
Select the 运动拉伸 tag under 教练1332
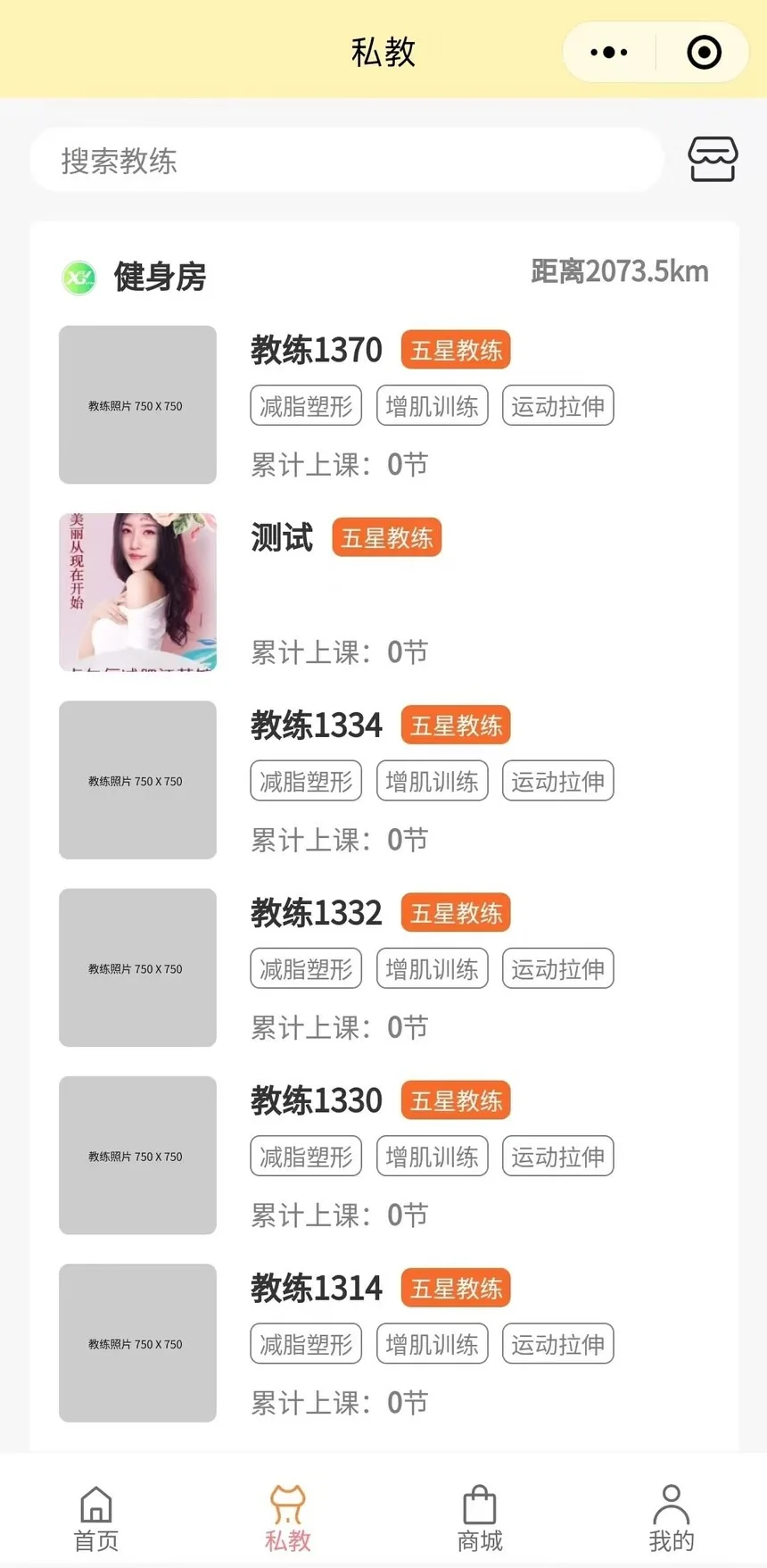[558, 968]
